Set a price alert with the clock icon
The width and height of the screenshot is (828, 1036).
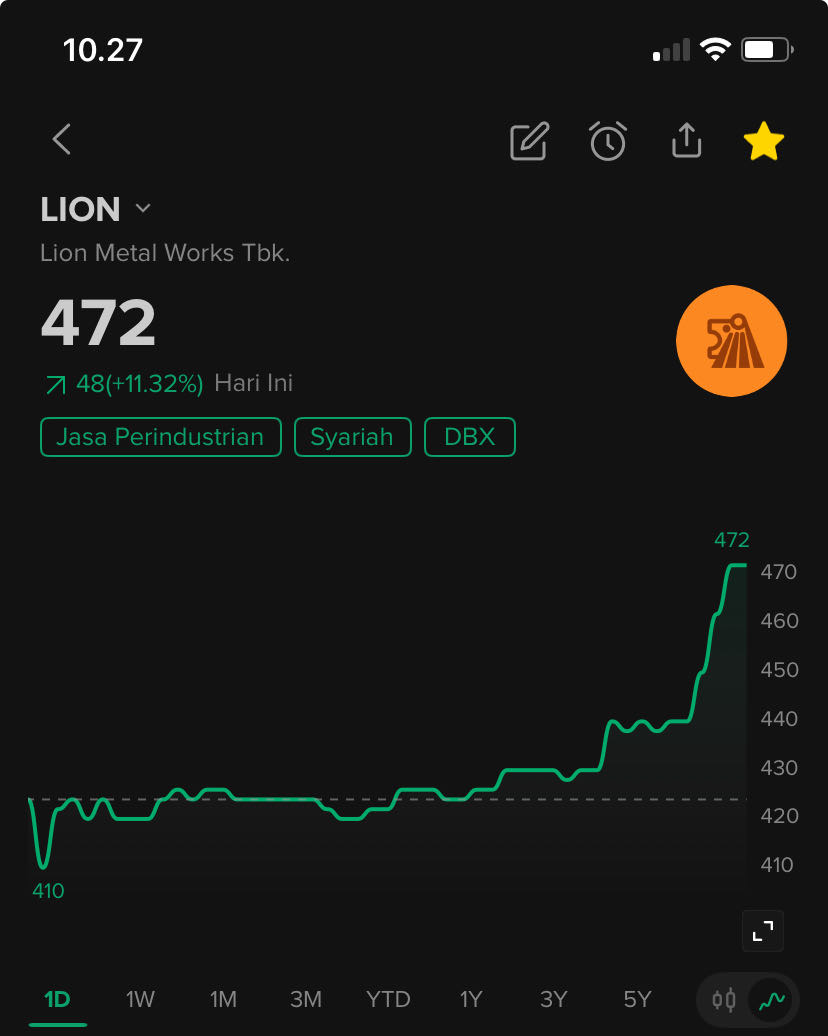(x=608, y=142)
